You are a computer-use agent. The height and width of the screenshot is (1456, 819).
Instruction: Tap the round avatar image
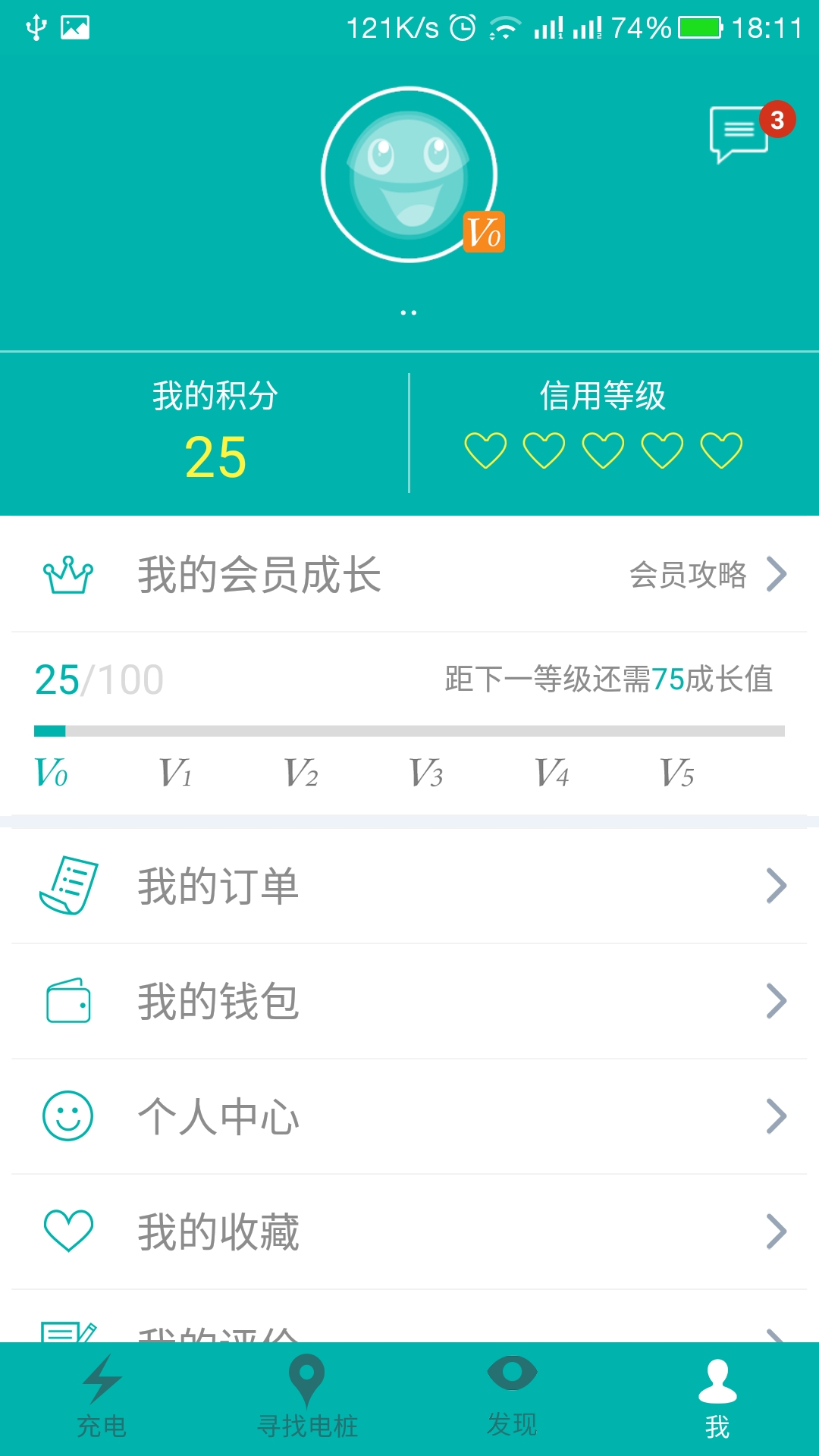(x=409, y=174)
